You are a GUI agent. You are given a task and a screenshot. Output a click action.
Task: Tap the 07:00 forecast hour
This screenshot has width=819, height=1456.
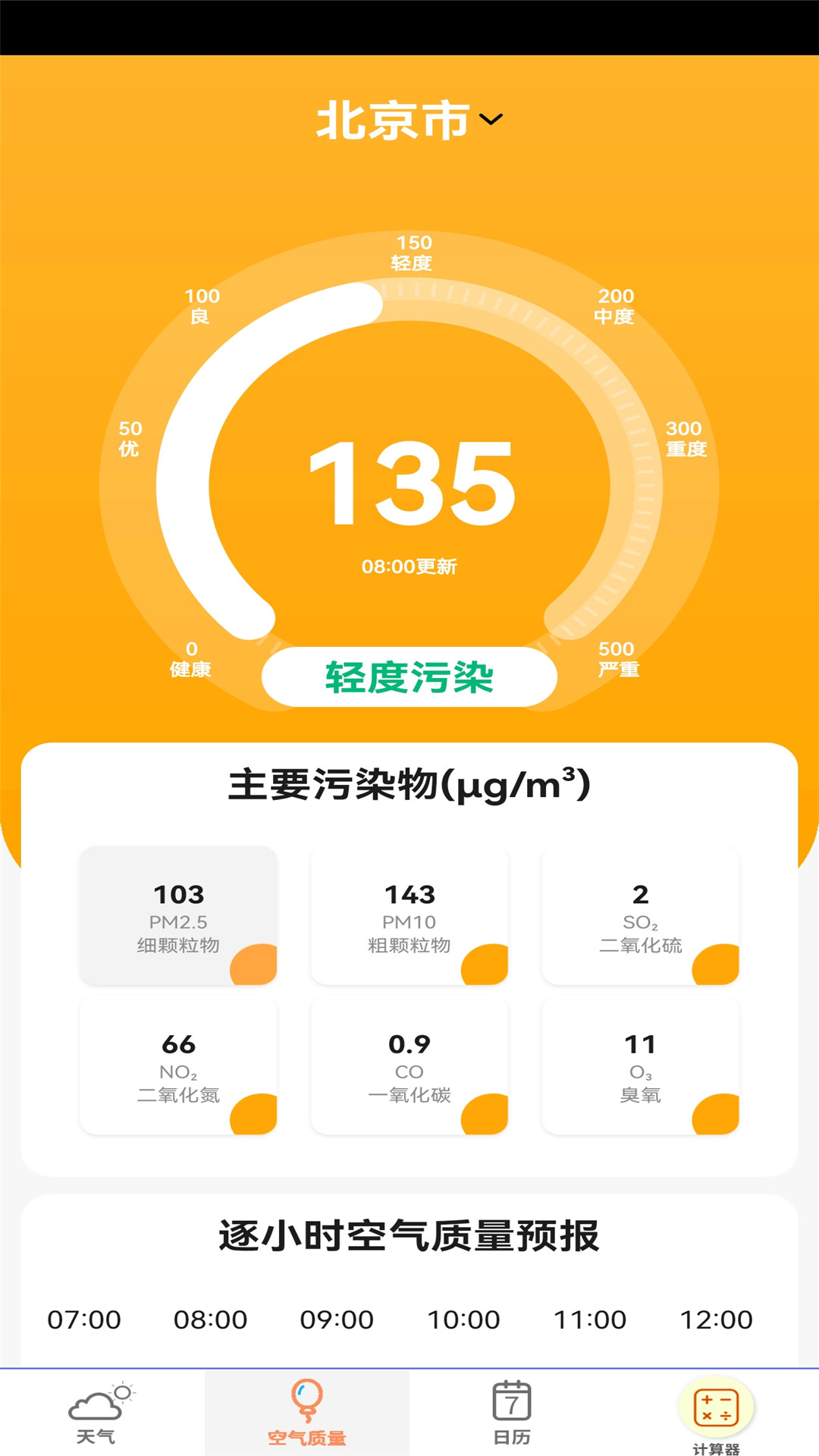pyautogui.click(x=83, y=1320)
